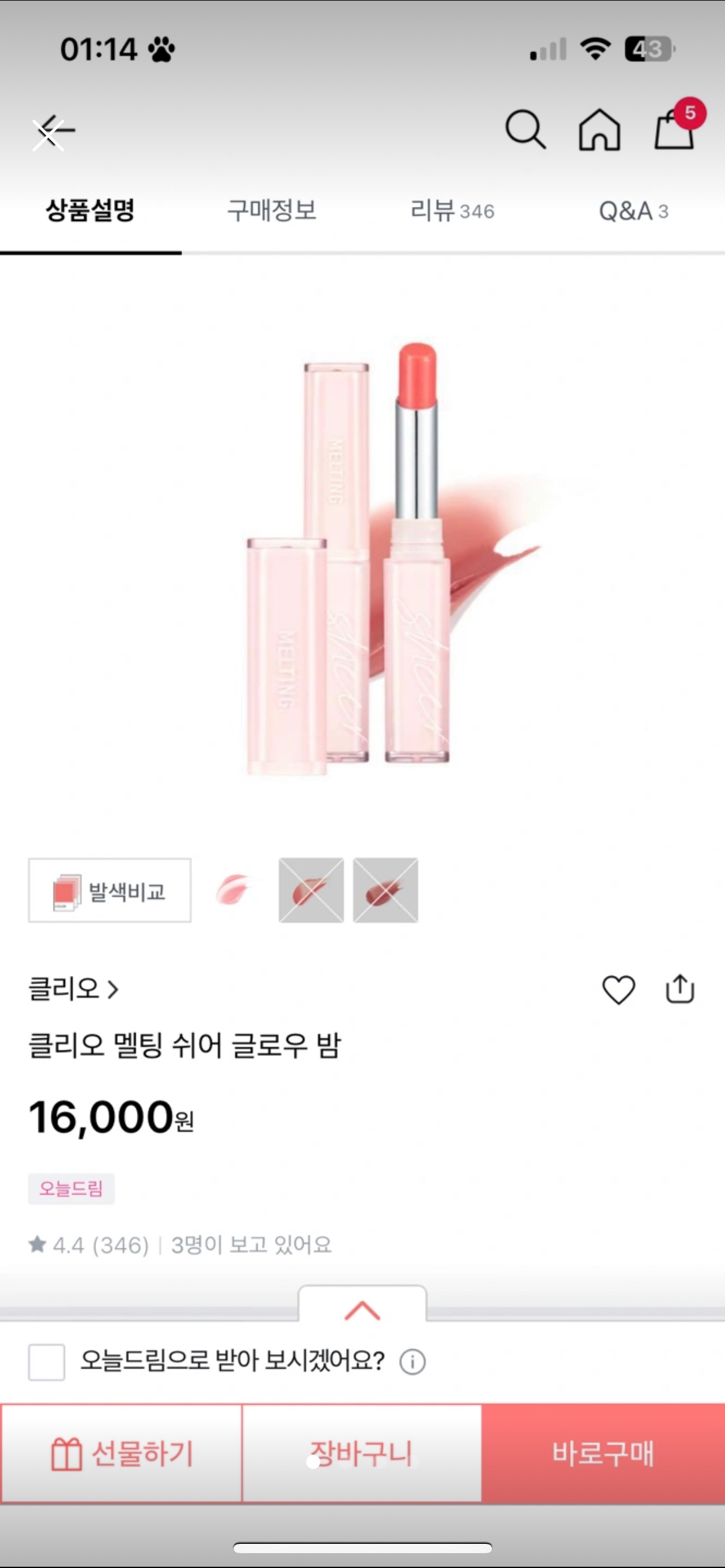The image size is (725, 1568).
Task: Switch to the 리뷰 346 tab
Action: tap(452, 211)
